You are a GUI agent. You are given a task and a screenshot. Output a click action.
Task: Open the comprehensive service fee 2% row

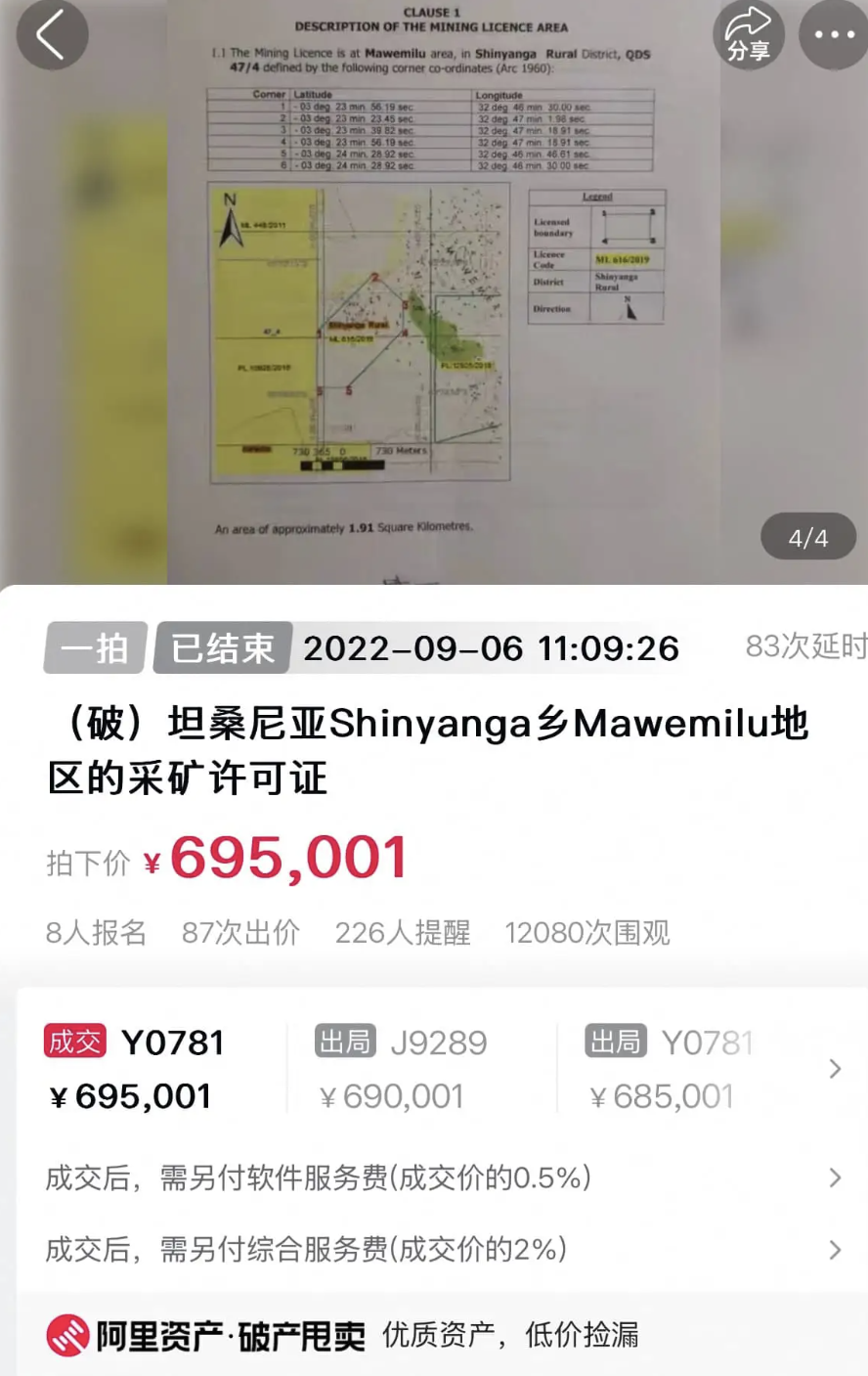point(440,1249)
